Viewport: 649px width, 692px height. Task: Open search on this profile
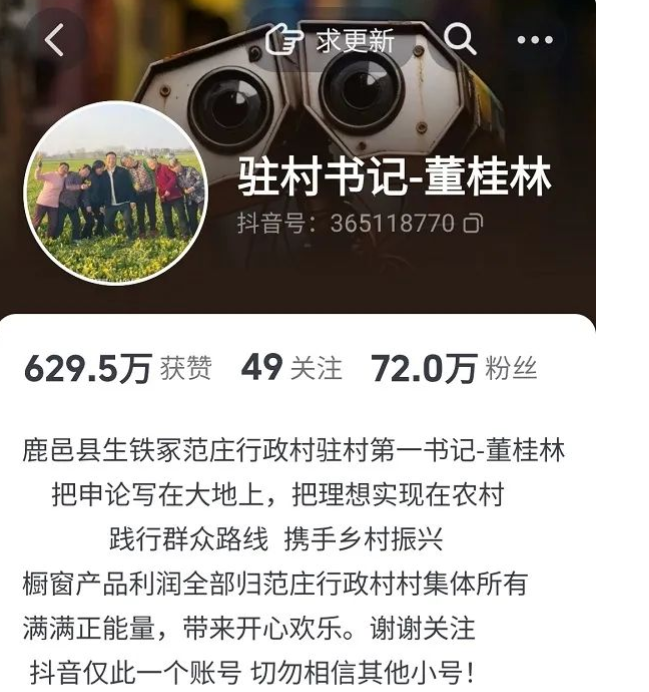(x=459, y=40)
